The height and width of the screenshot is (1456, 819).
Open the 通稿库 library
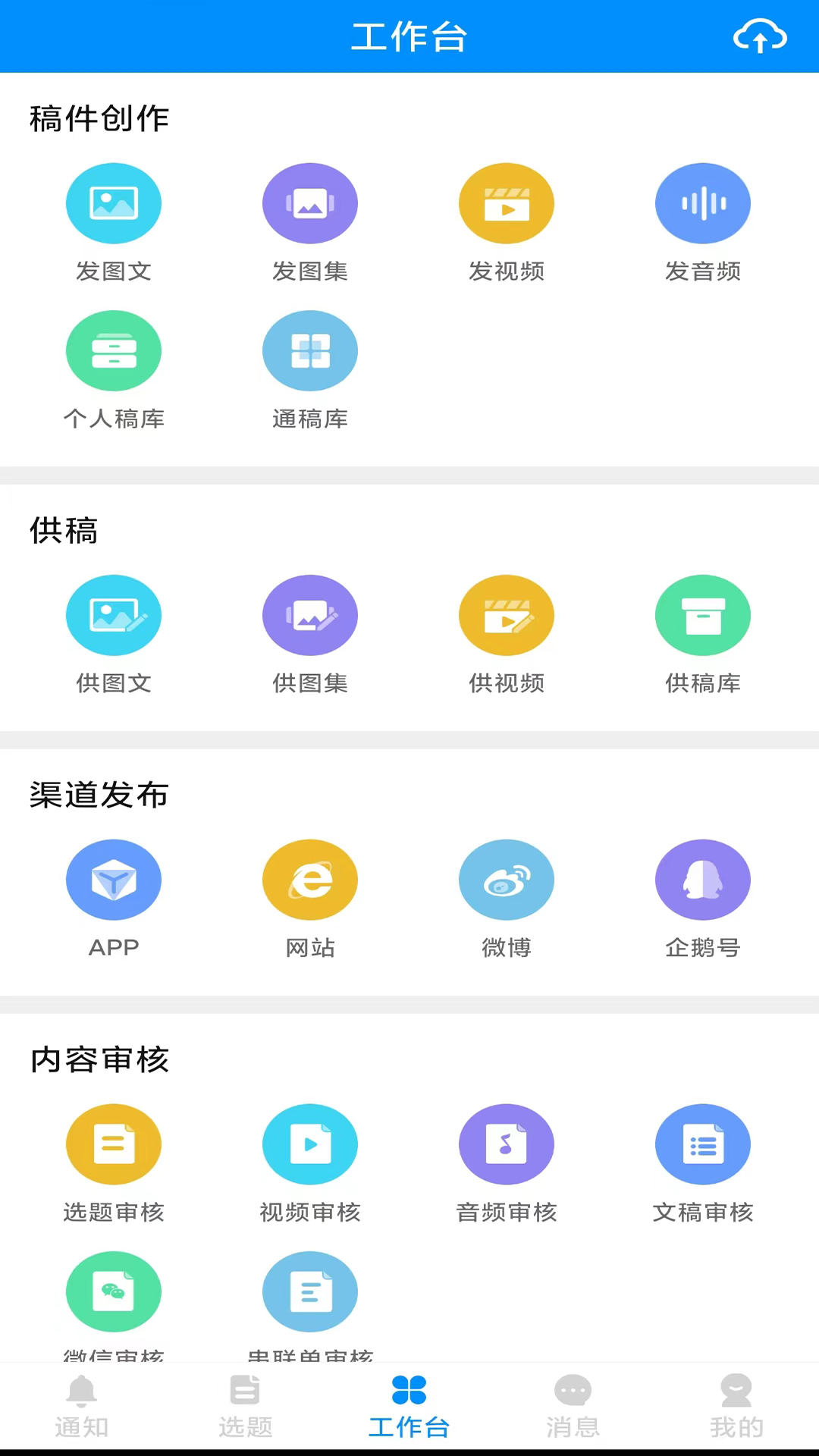[309, 350]
